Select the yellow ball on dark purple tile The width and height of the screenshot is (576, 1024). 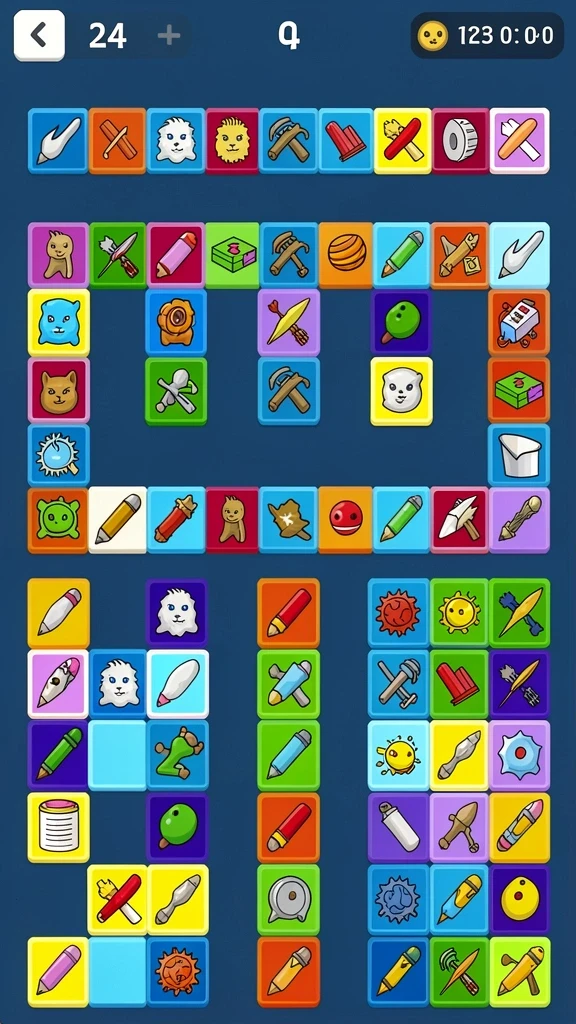(x=520, y=899)
